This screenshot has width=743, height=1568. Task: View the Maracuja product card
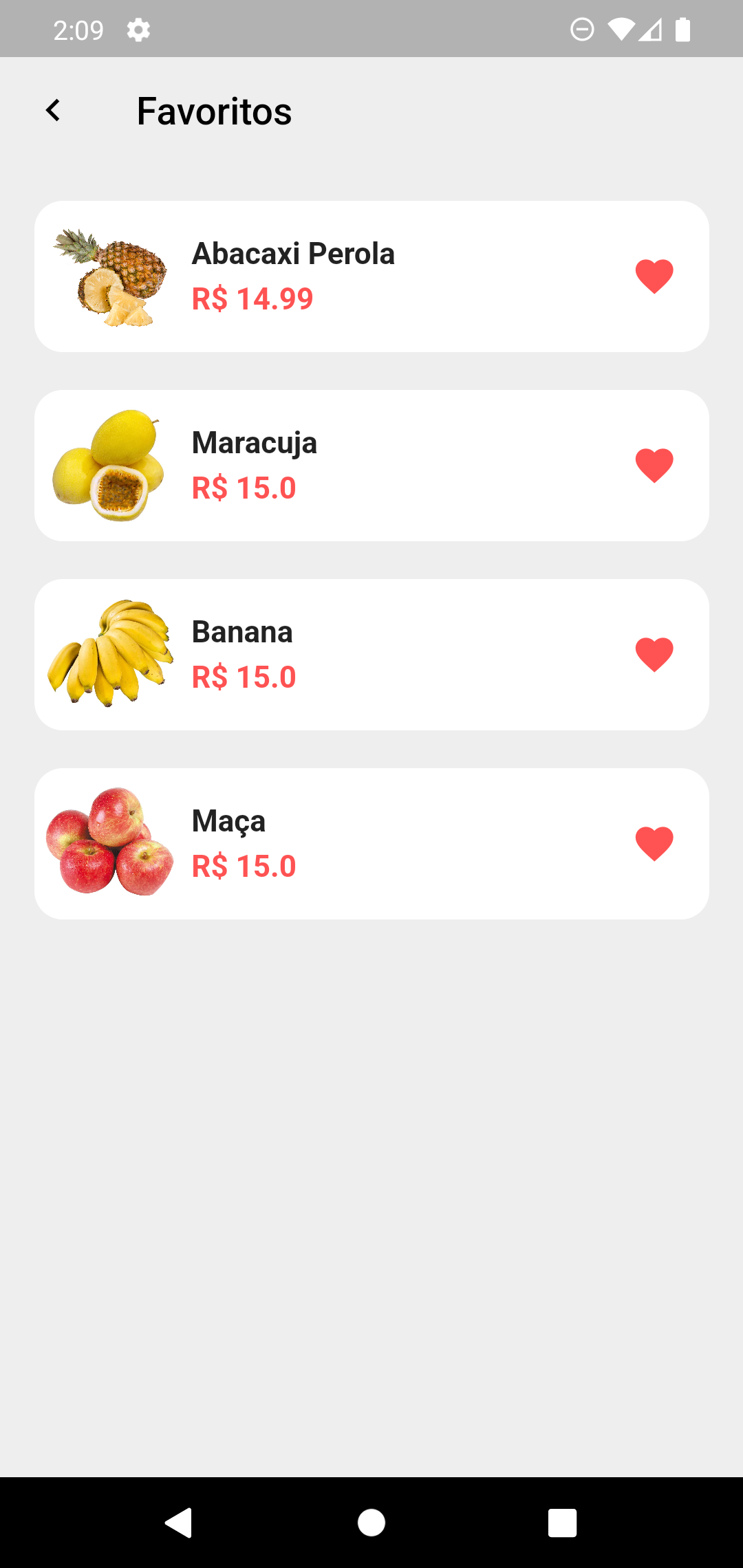click(371, 466)
